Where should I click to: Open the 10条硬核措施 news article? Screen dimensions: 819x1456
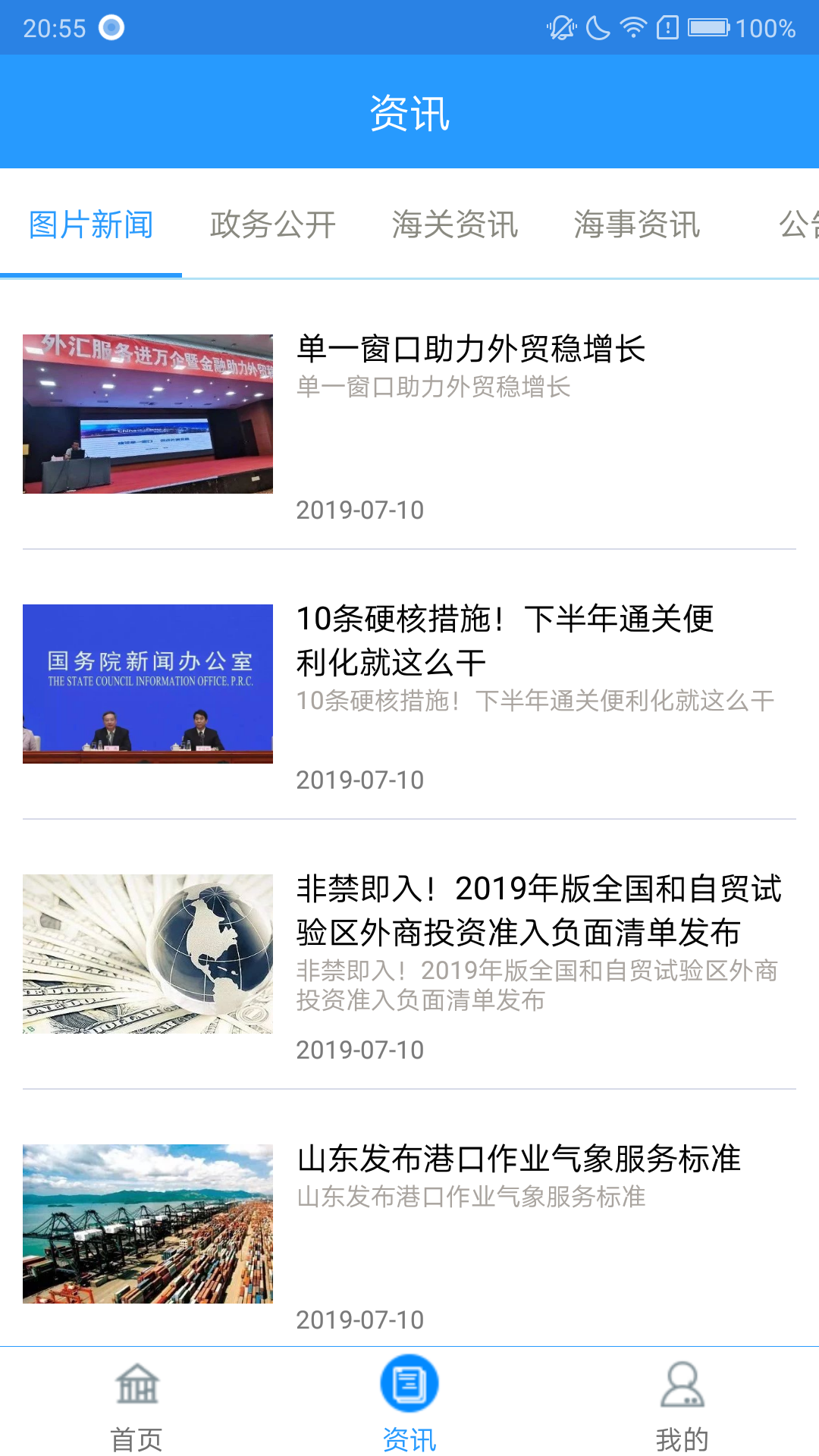pyautogui.click(x=507, y=641)
